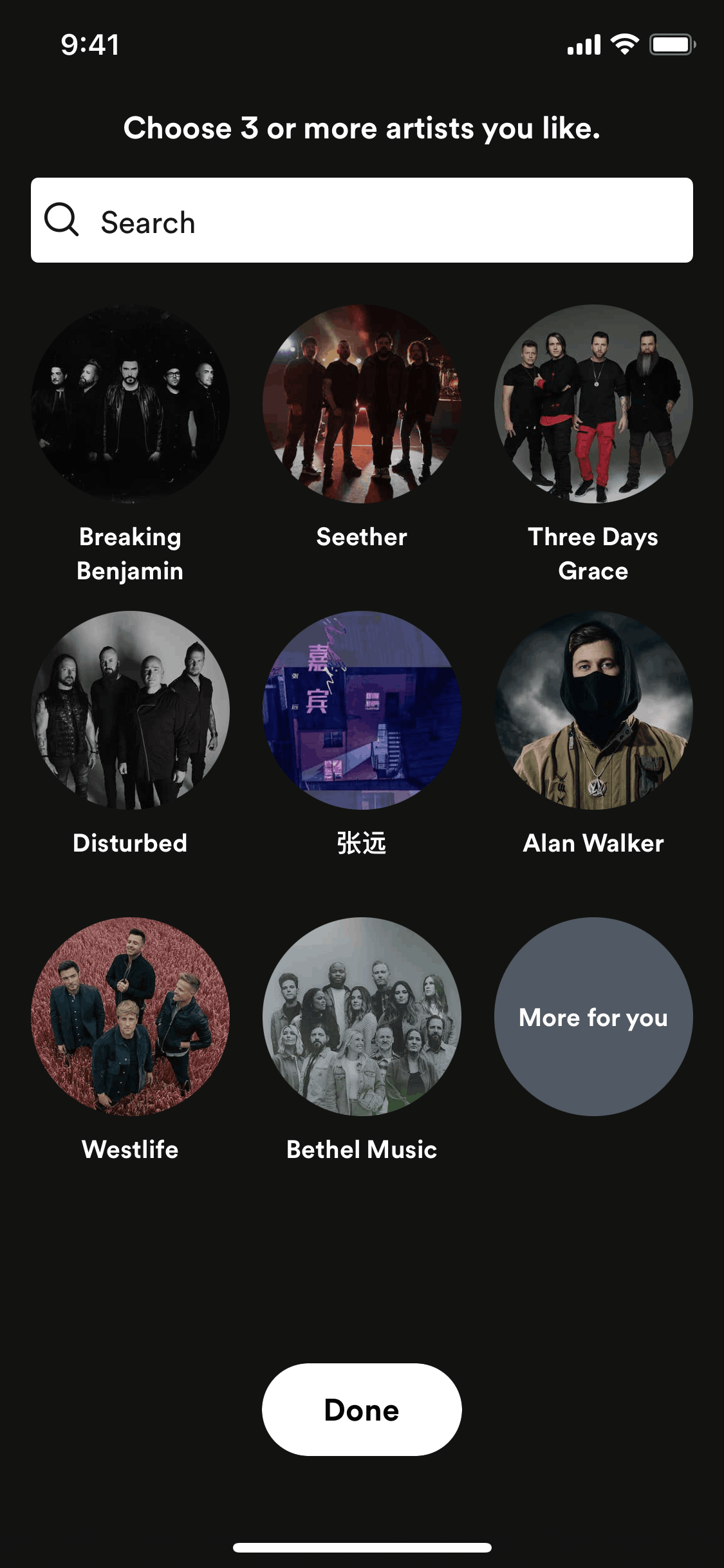Add Alan Walker to liked artists
The image size is (724, 1568).
pos(593,710)
